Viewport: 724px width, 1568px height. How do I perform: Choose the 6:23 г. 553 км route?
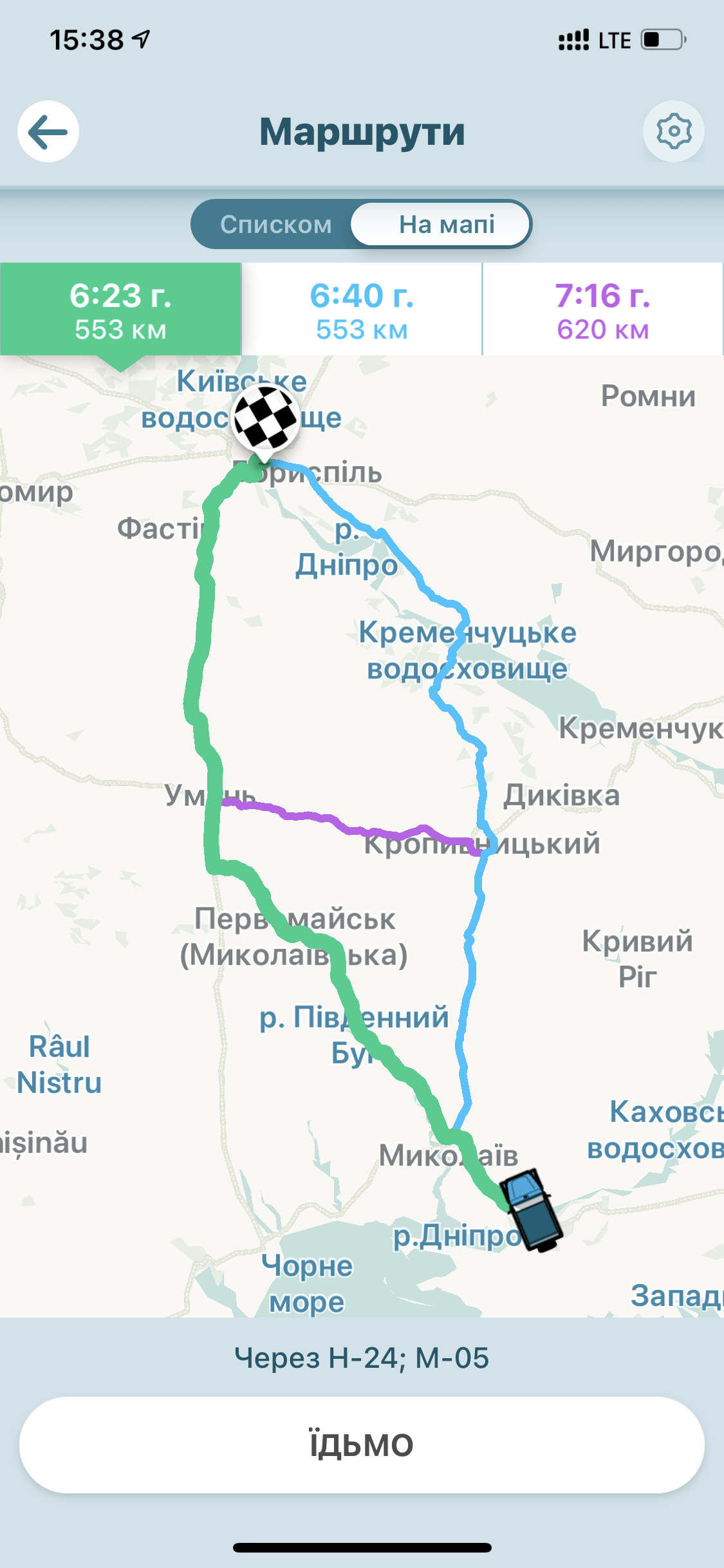(121, 310)
